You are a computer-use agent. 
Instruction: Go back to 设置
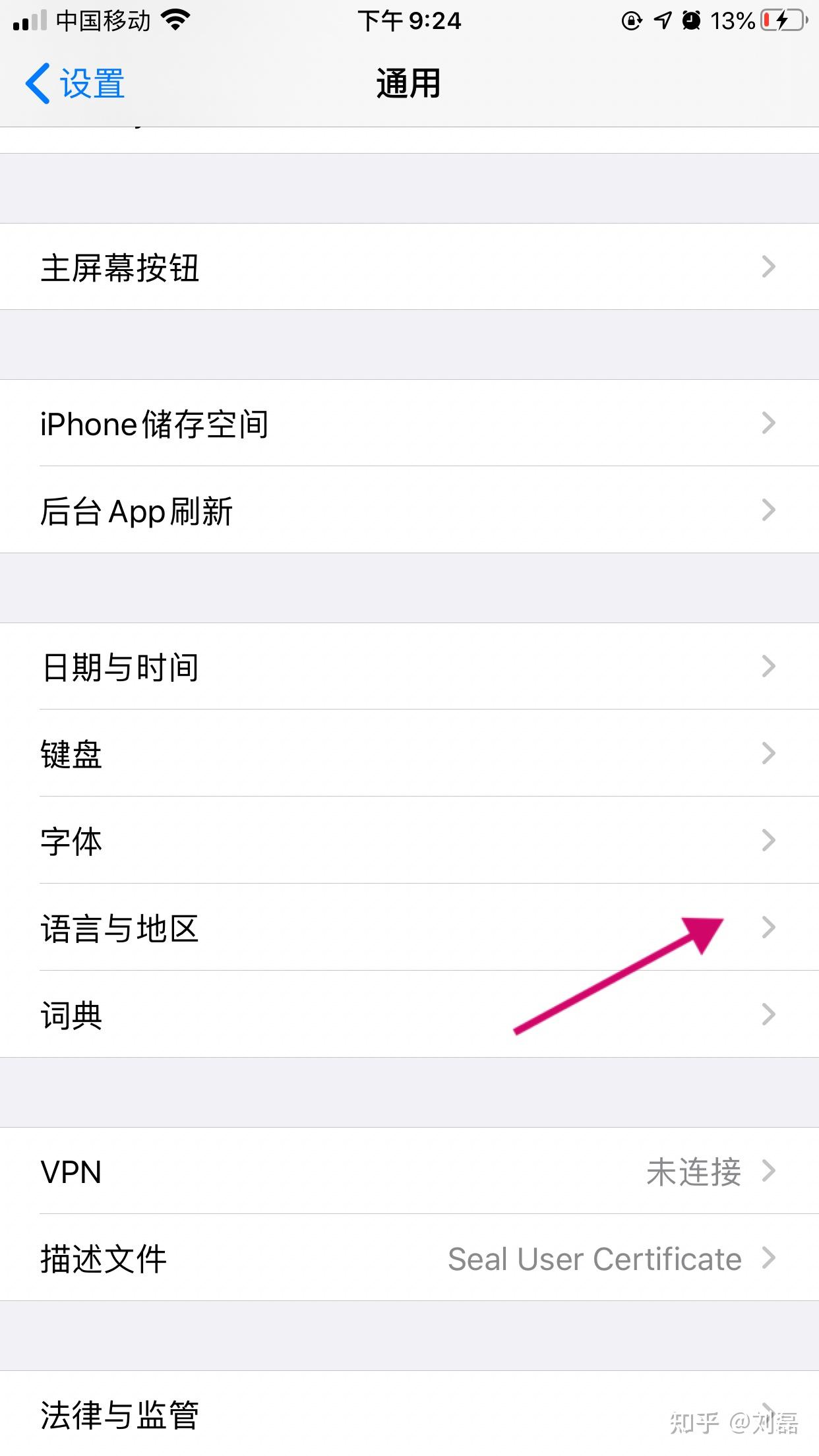(75, 84)
